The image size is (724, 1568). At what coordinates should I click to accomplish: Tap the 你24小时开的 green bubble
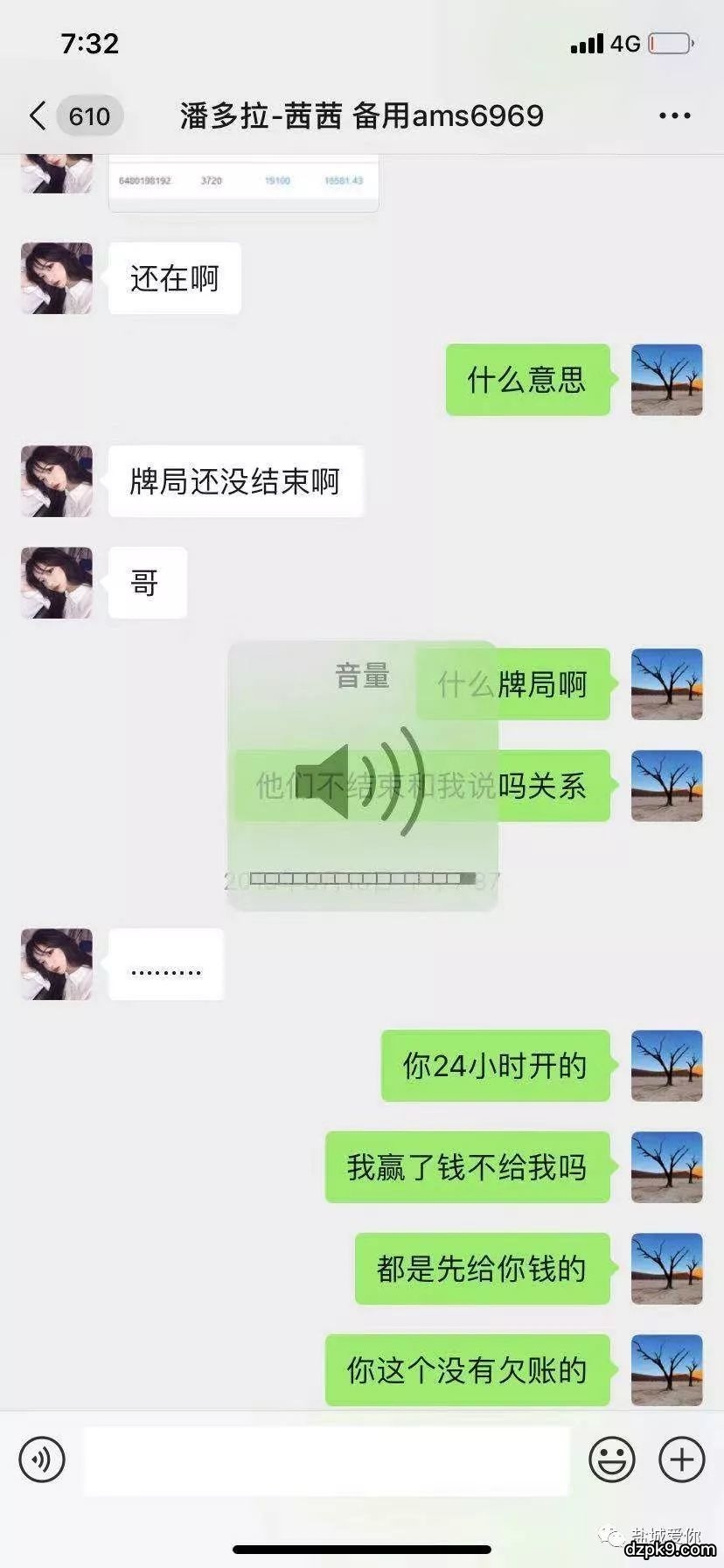pyautogui.click(x=494, y=1067)
